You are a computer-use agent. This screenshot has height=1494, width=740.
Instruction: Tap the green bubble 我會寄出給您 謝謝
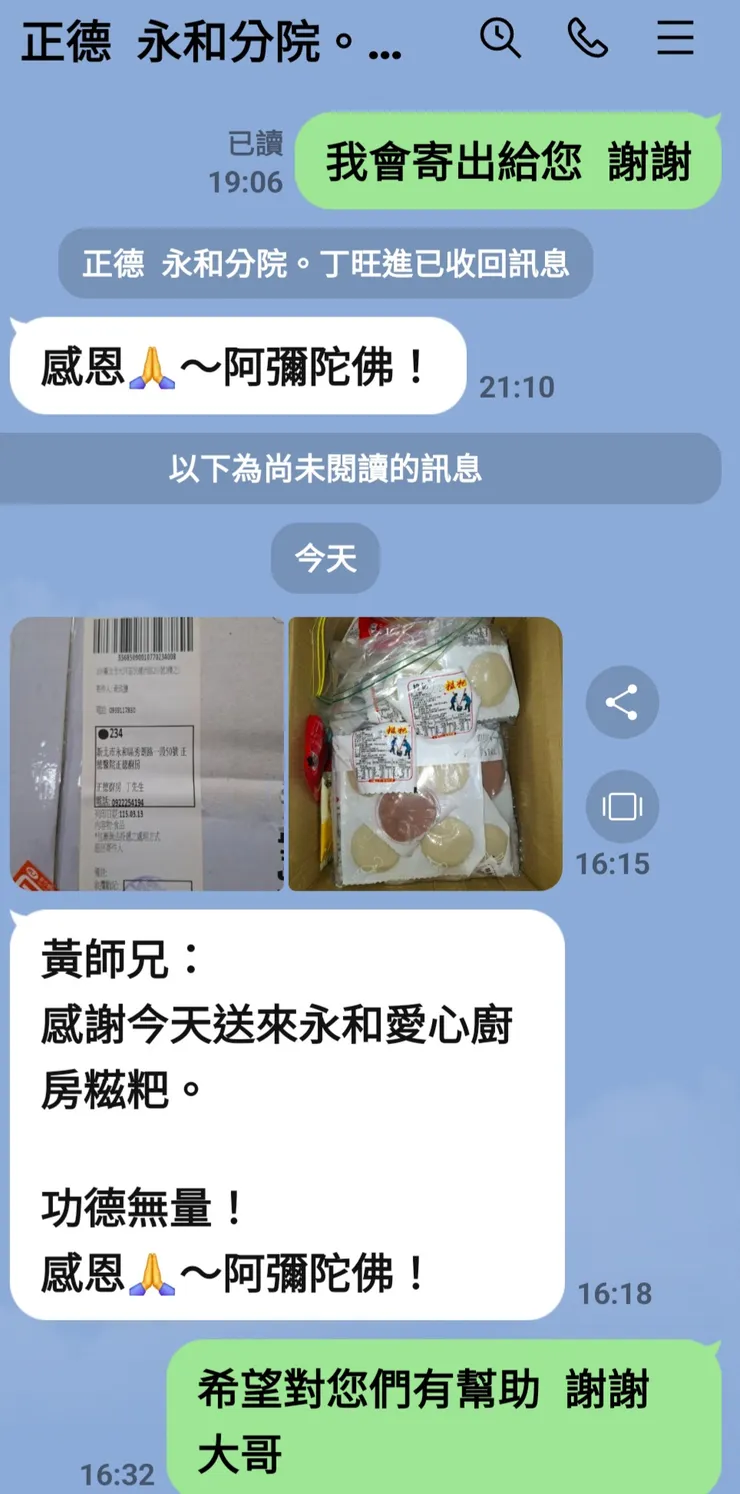coord(507,161)
